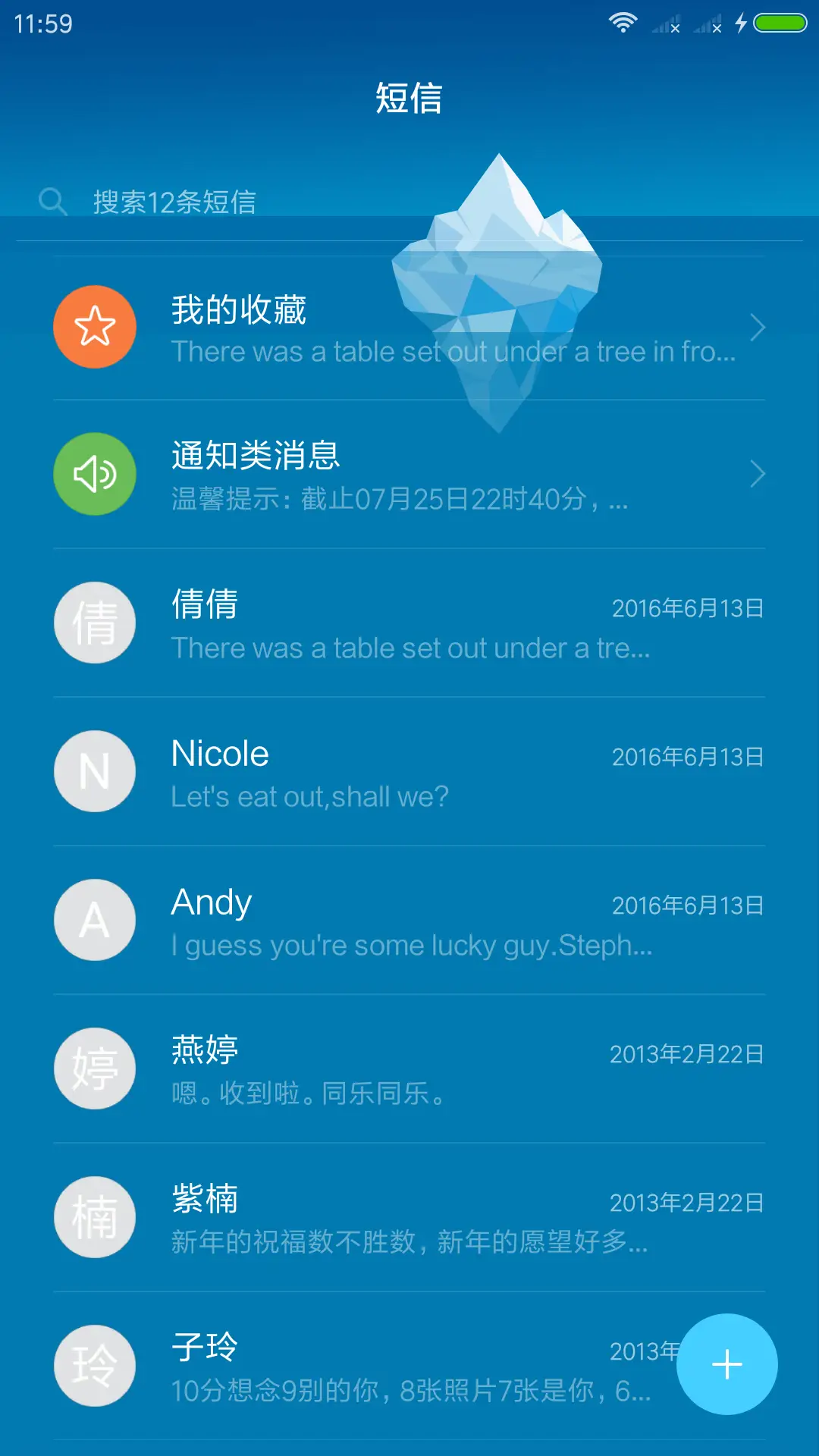Open the conversation with 燕婷

409,1069
